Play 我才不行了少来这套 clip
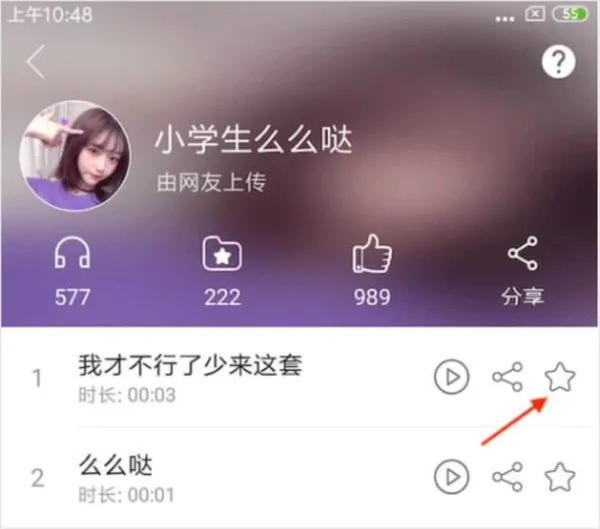 coord(452,377)
